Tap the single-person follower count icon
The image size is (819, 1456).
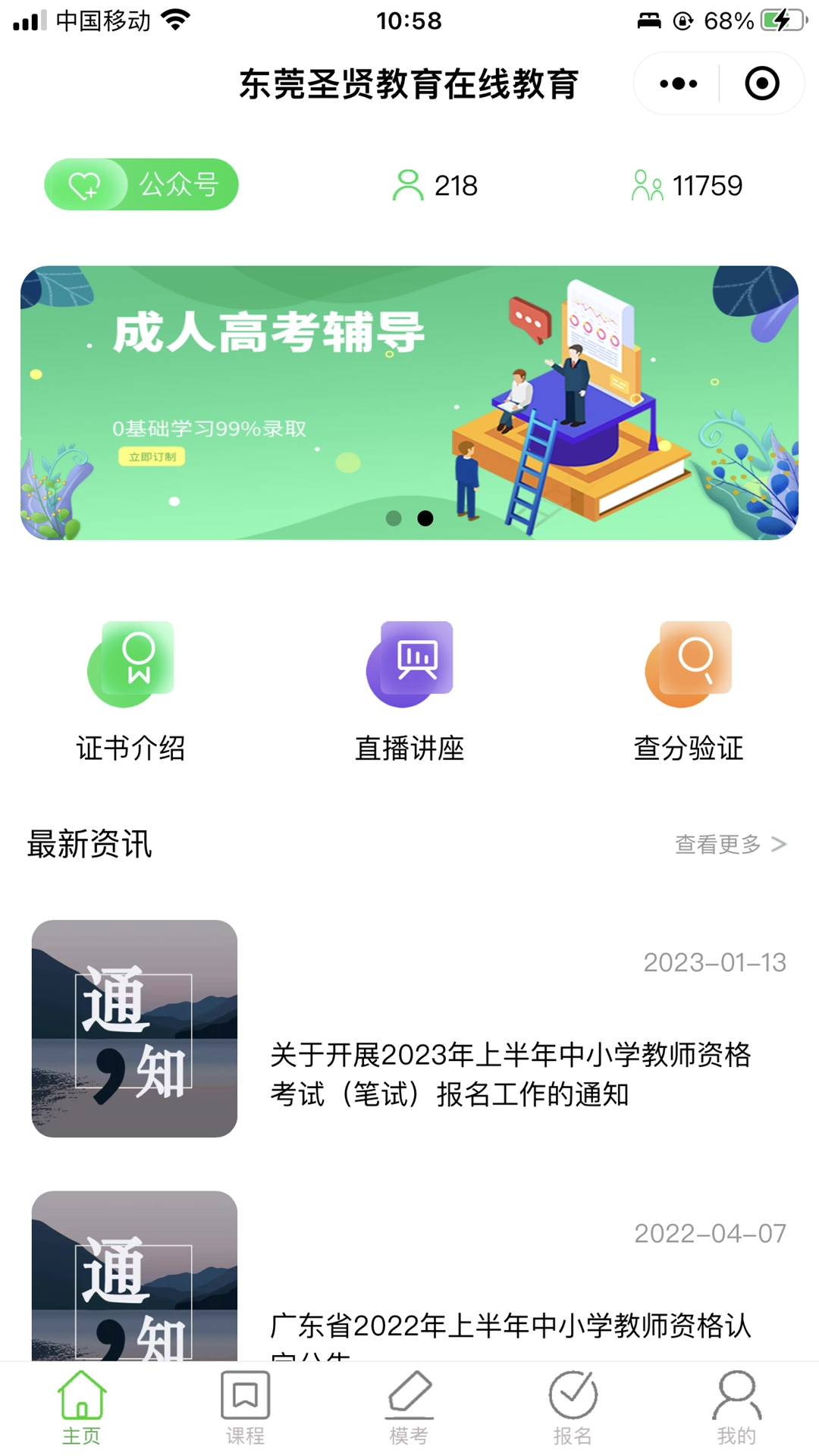pyautogui.click(x=409, y=184)
